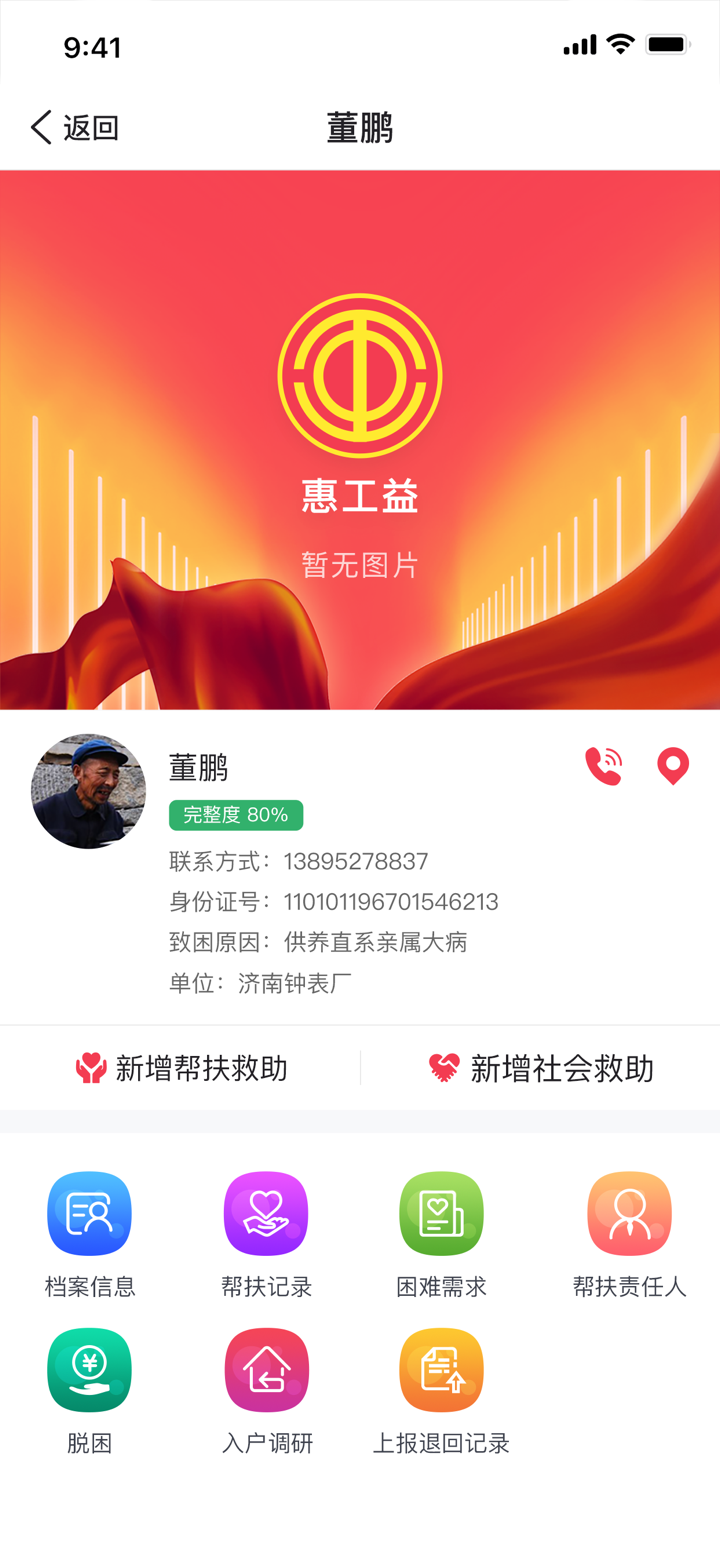This screenshot has width=720, height=1558.
Task: Click the yellow union logo in the banner
Action: point(360,373)
